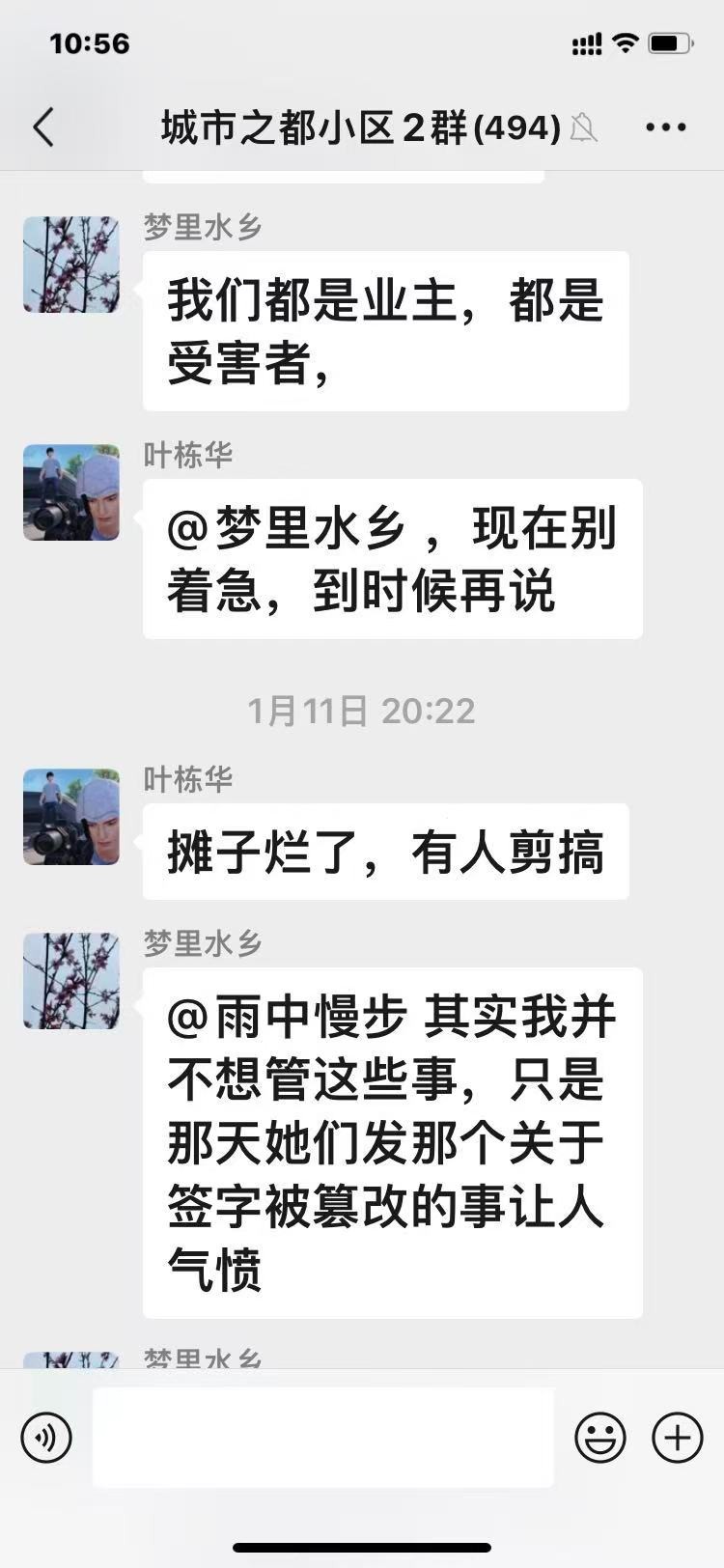Go back from the group chat
This screenshot has height=1568, width=724.
tap(43, 127)
